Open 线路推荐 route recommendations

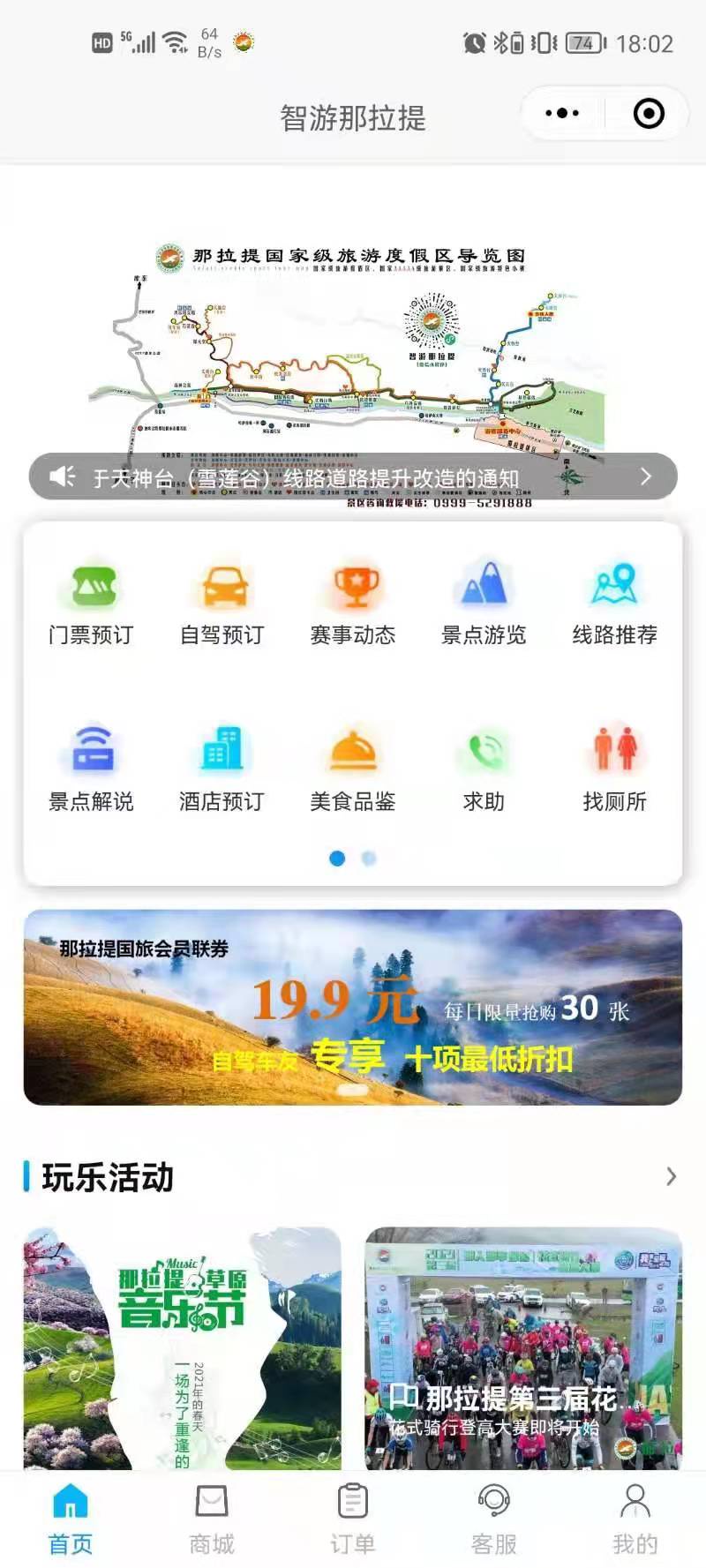click(x=614, y=602)
